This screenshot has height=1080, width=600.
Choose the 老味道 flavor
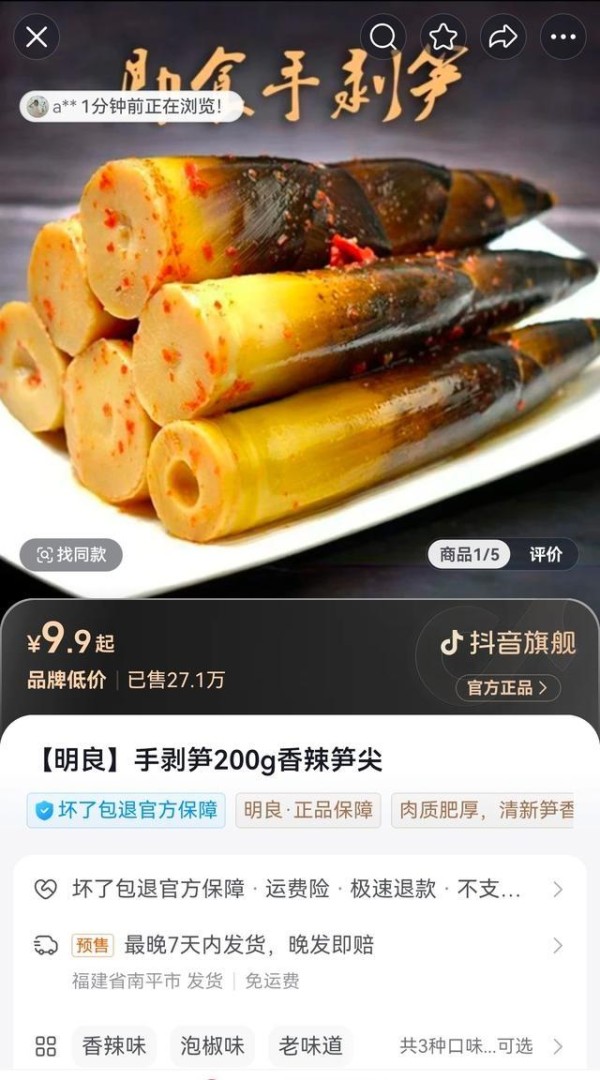click(x=310, y=1046)
